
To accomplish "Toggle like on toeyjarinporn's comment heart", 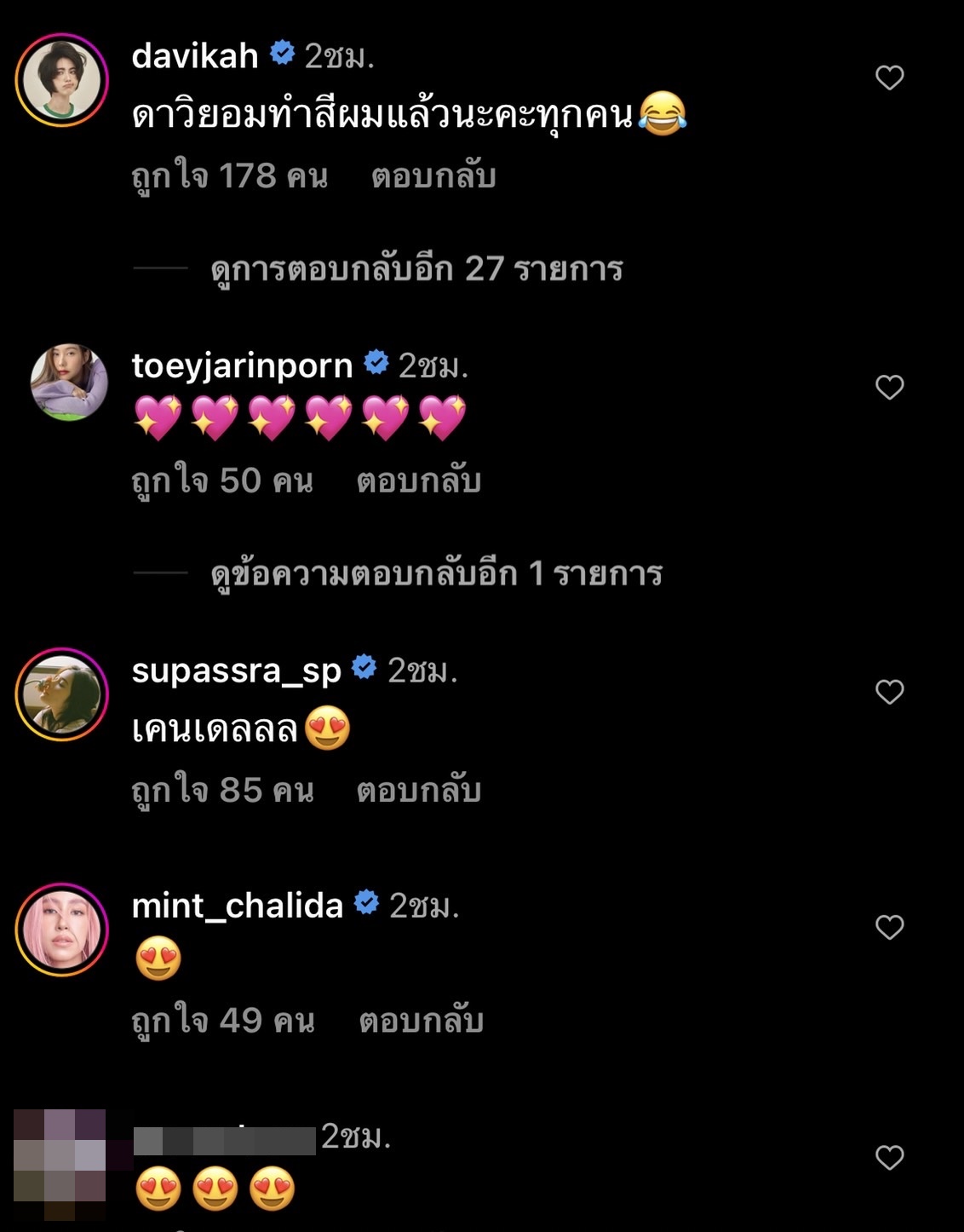I will pos(890,384).
